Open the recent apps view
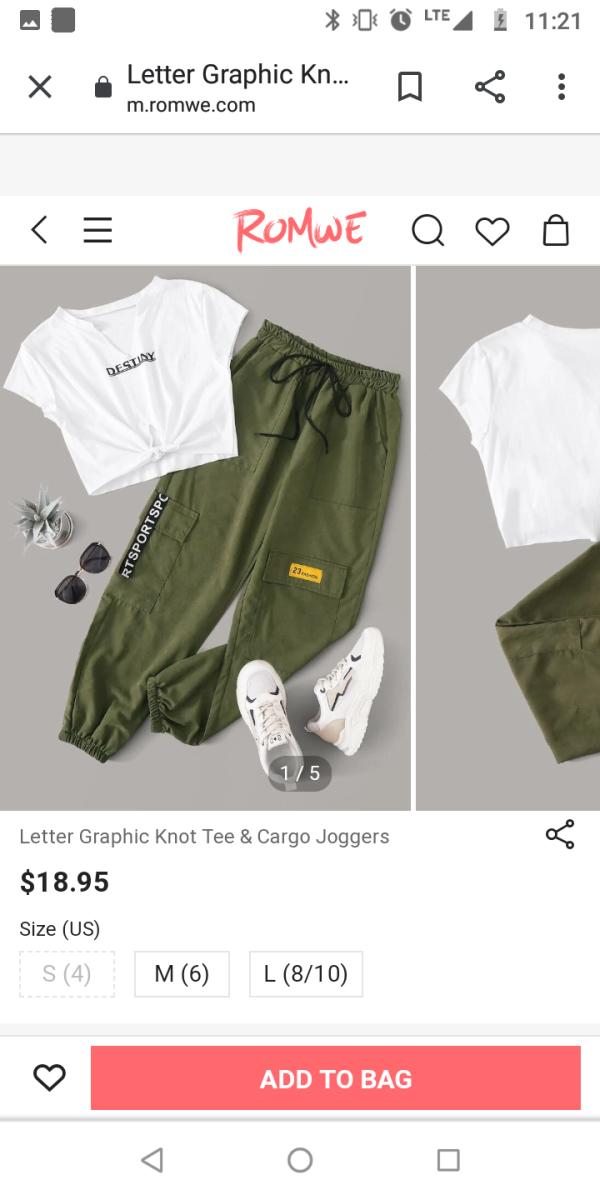The image size is (600, 1200). [448, 1160]
